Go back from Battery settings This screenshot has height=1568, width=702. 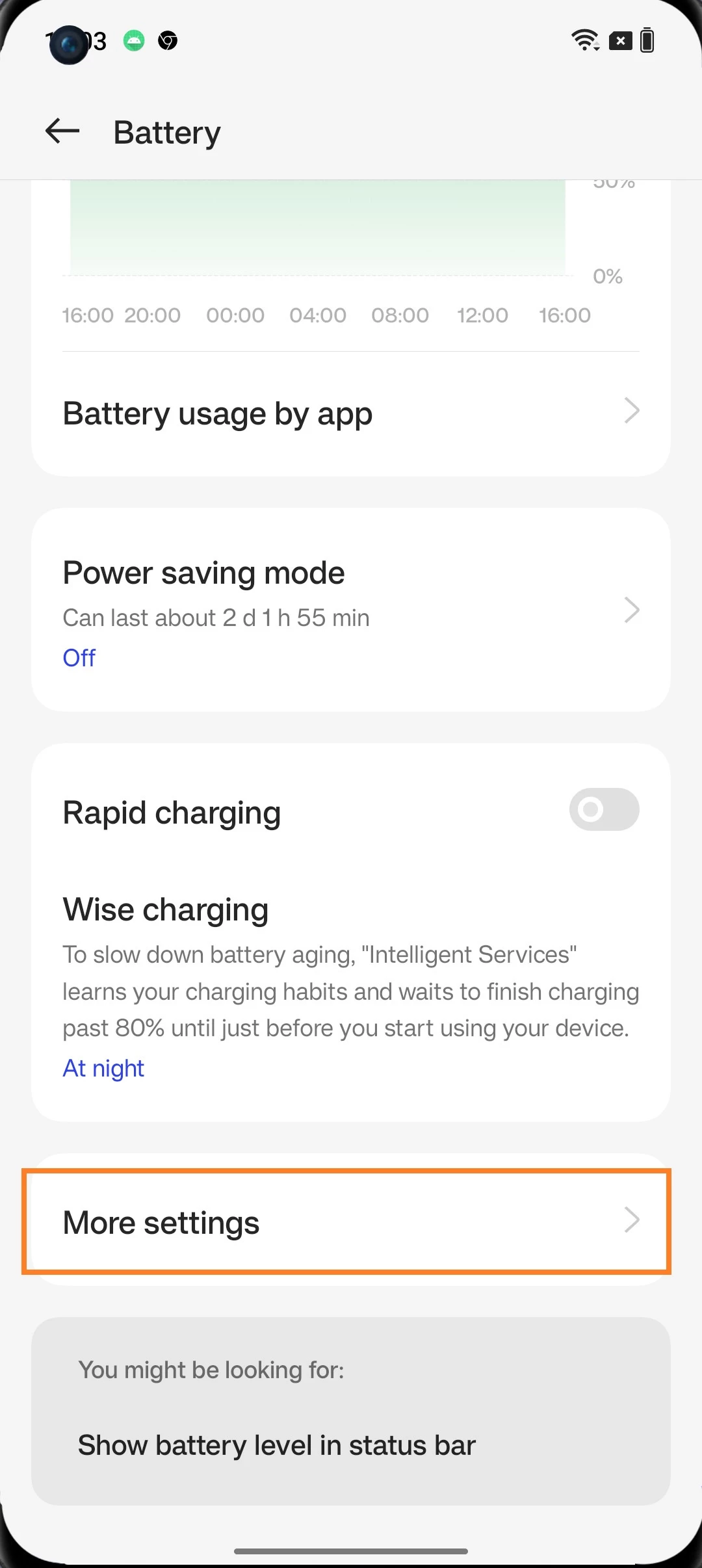point(62,131)
